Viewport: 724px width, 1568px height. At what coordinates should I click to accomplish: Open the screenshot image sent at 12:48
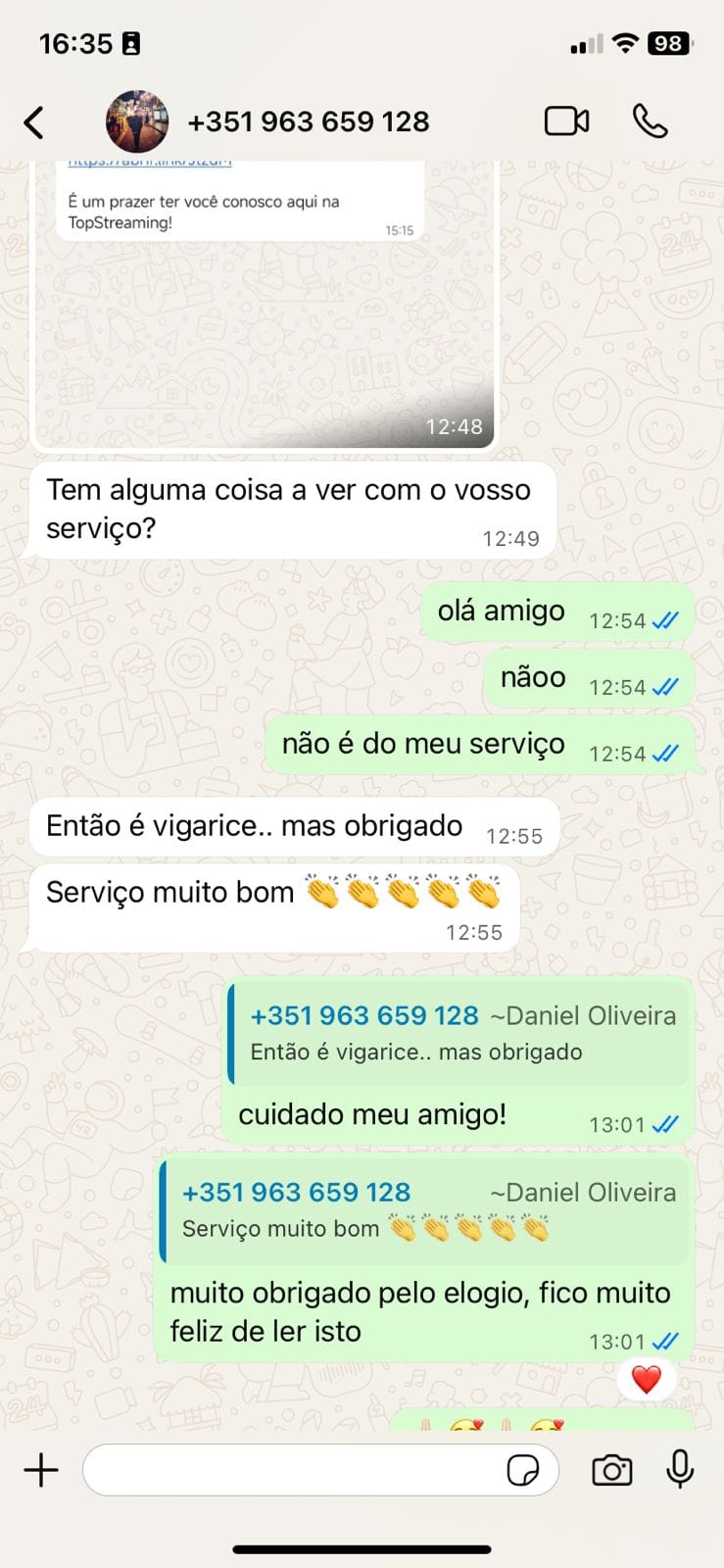point(263,304)
